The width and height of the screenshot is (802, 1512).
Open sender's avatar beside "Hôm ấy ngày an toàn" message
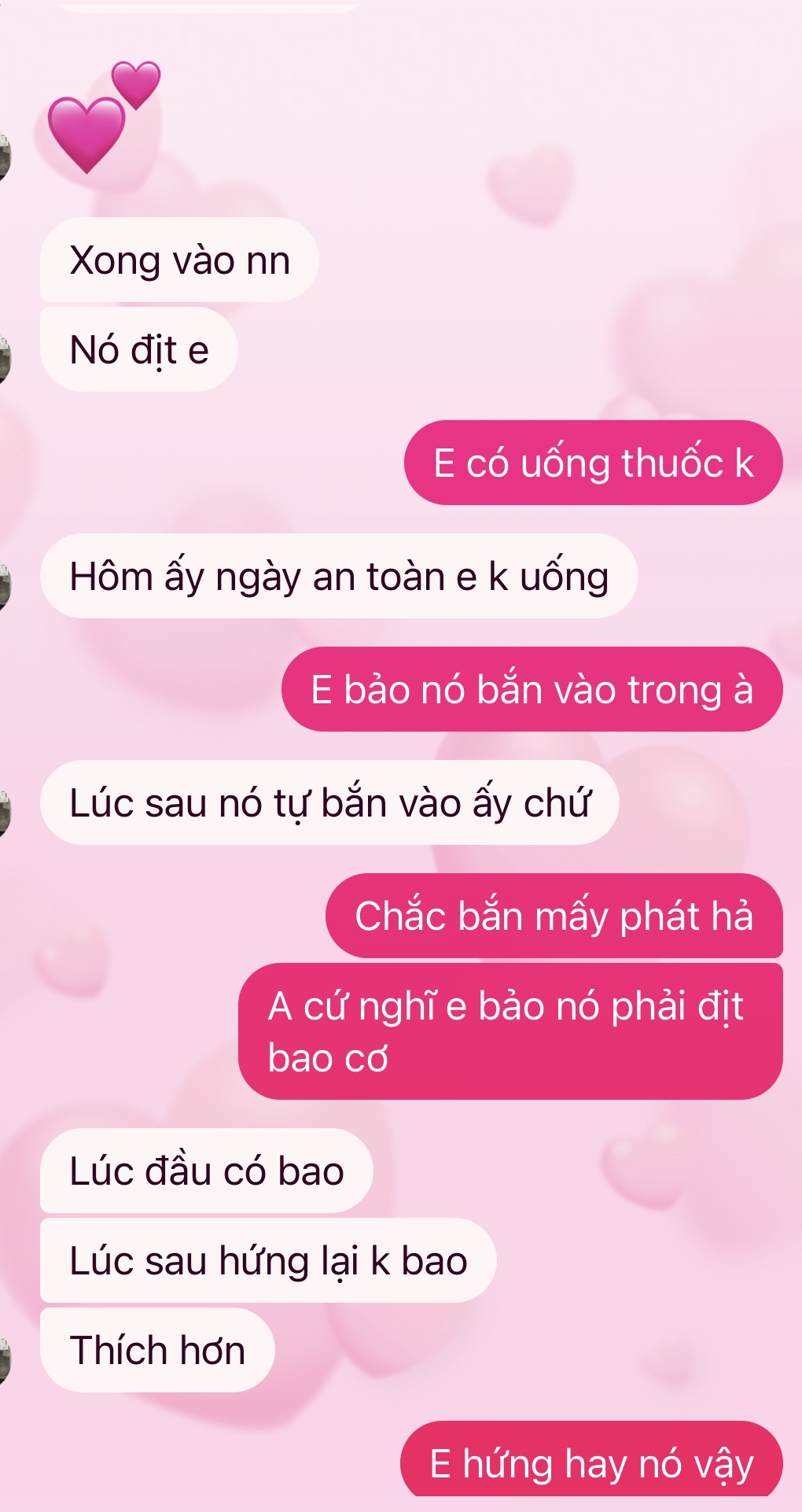pyautogui.click(x=4, y=587)
